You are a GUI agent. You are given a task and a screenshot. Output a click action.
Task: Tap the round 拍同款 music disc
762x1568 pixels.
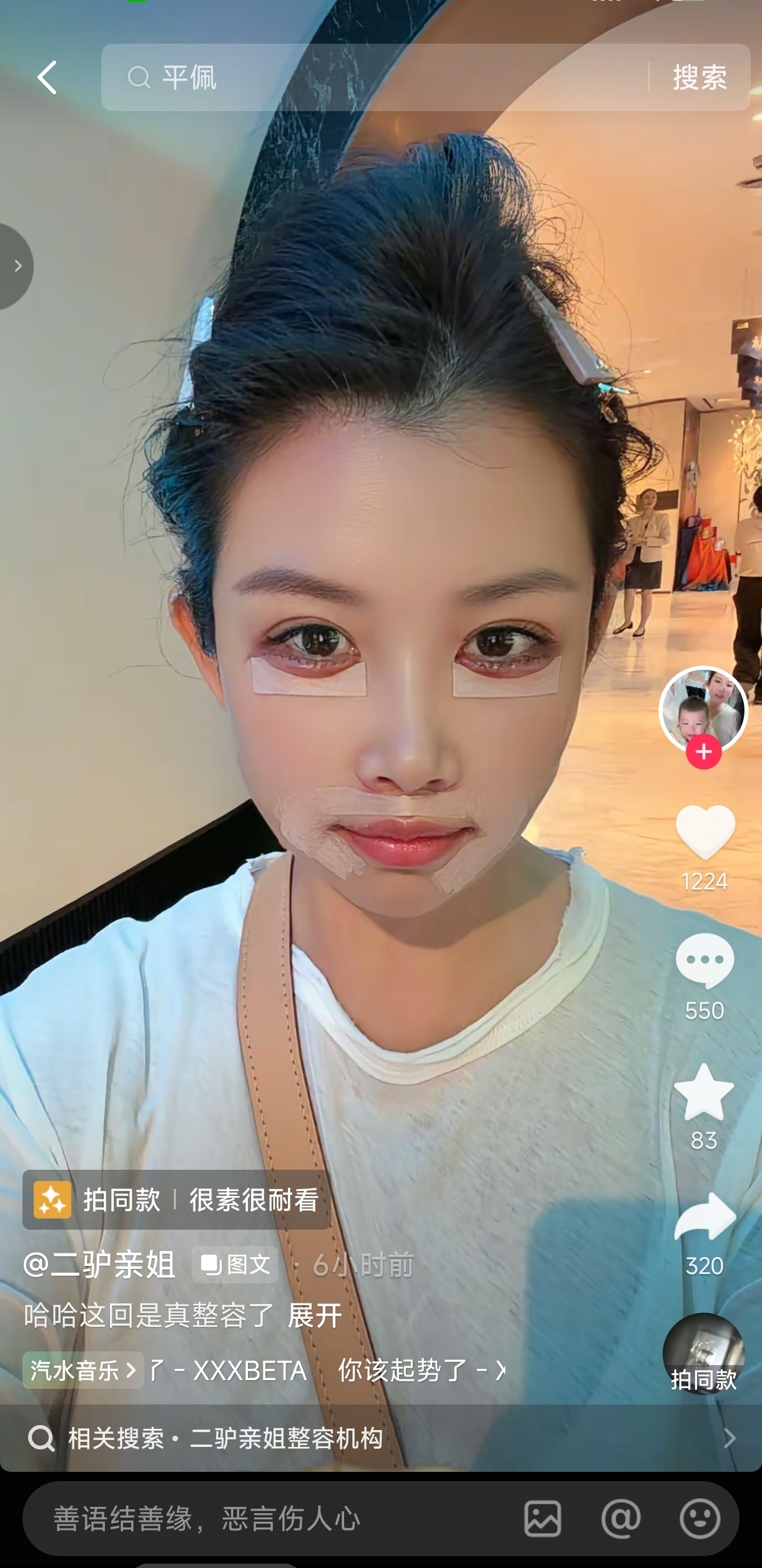pyautogui.click(x=704, y=1355)
